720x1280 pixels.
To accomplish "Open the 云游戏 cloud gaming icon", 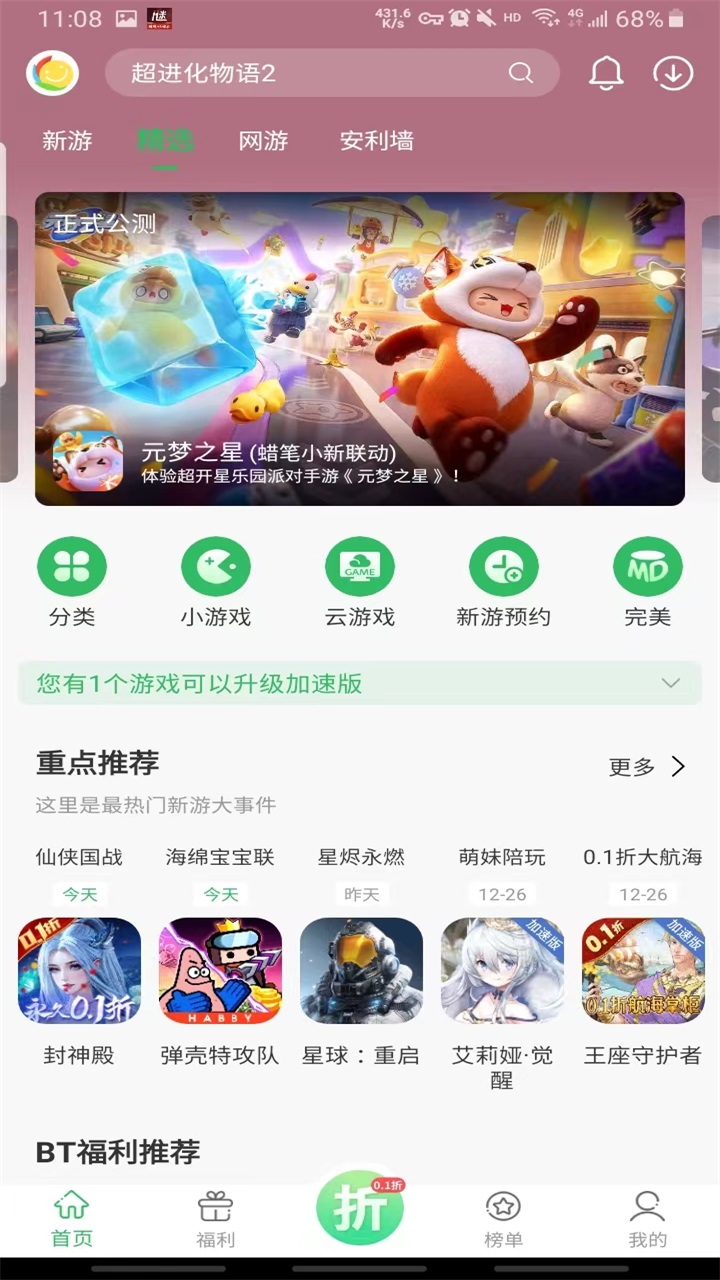I will (x=359, y=566).
